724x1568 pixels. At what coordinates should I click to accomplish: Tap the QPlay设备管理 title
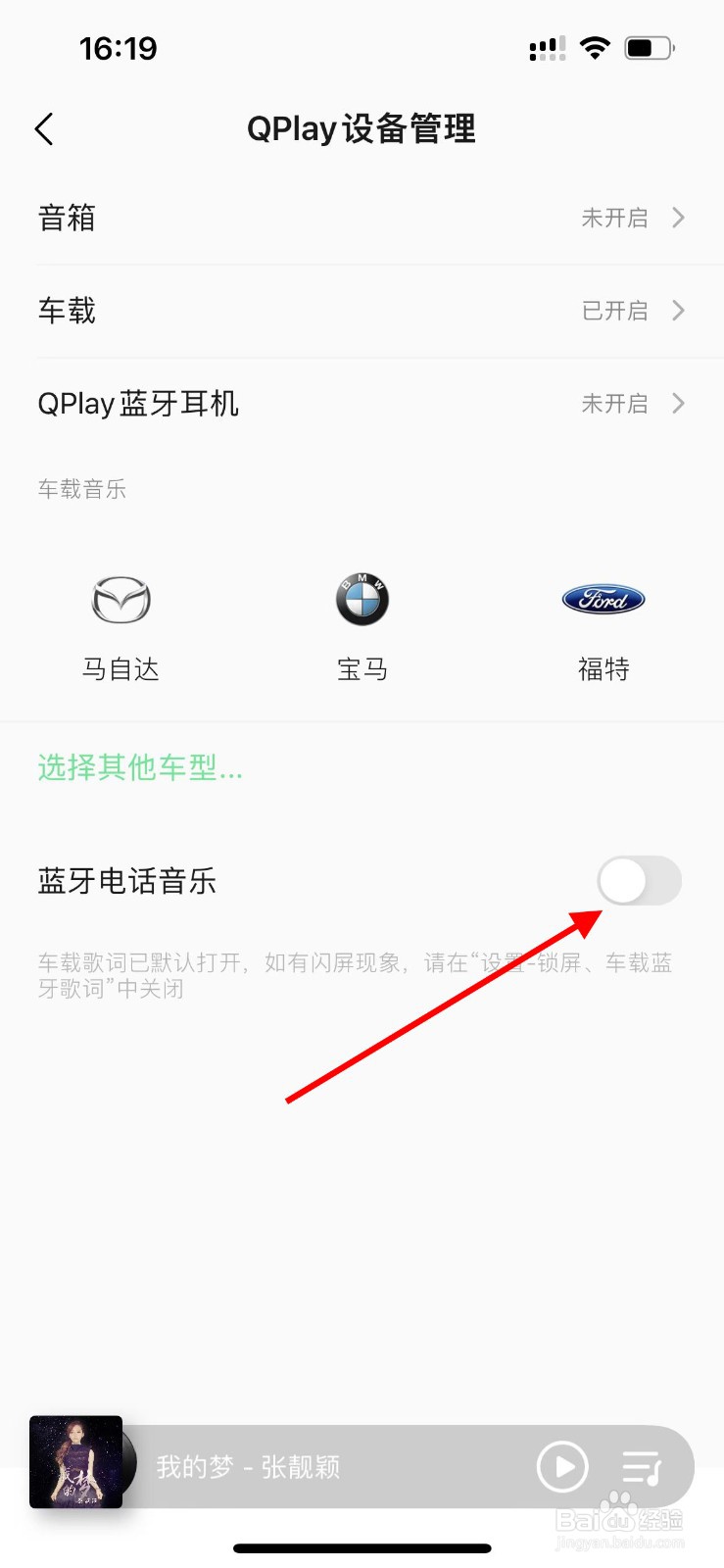[x=362, y=128]
